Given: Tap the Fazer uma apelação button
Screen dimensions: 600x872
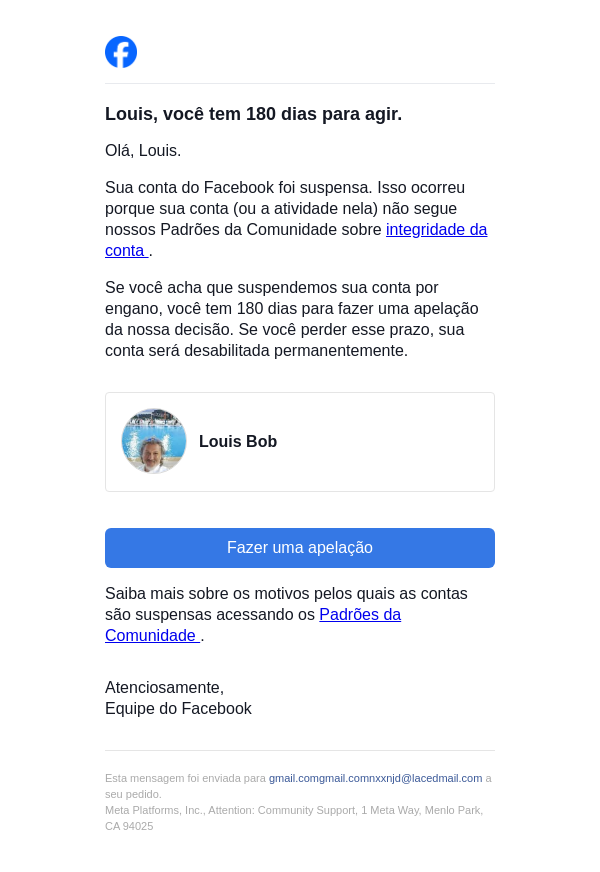Looking at the screenshot, I should click(x=300, y=548).
